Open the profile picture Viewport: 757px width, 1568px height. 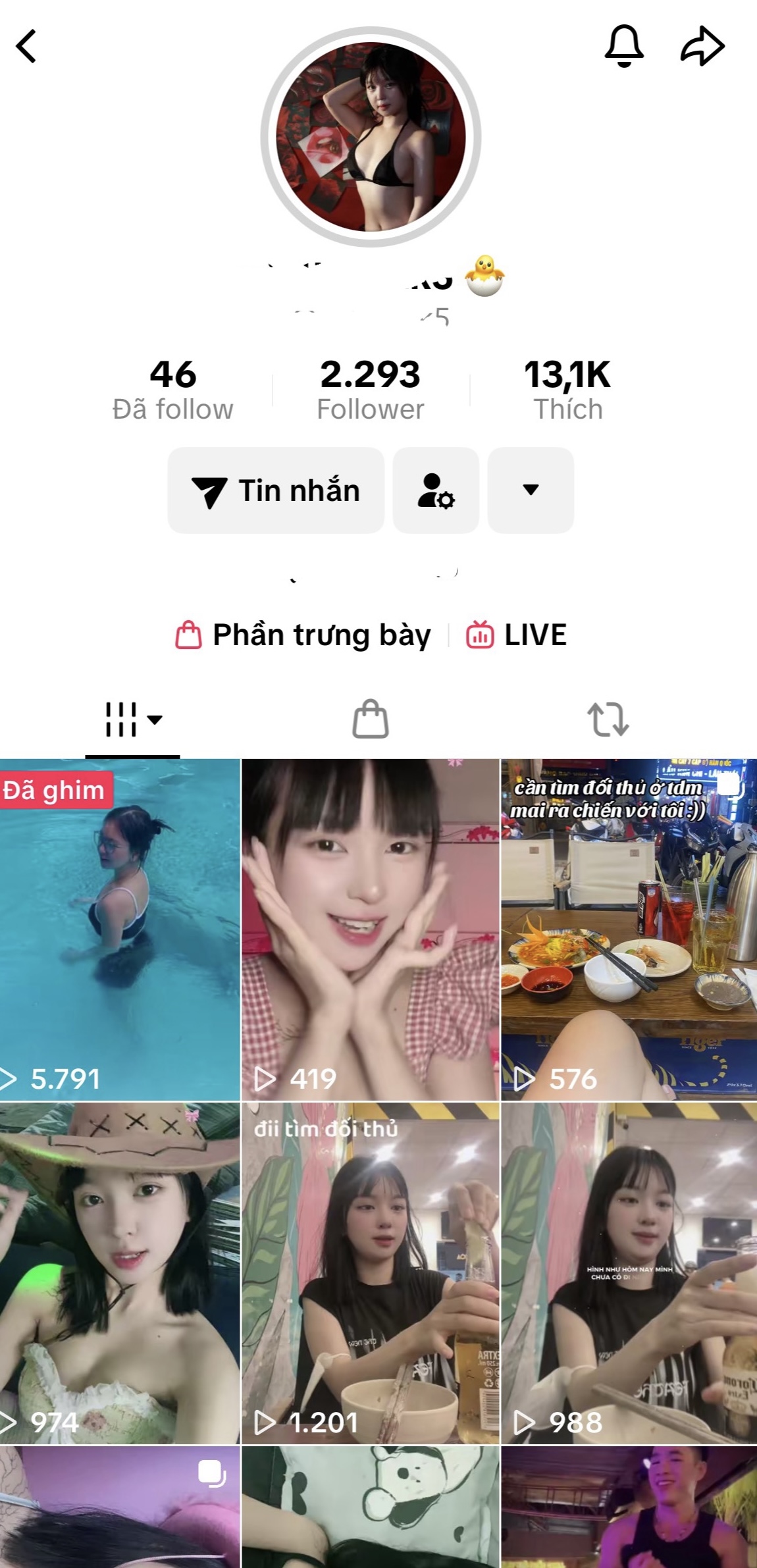click(x=371, y=137)
